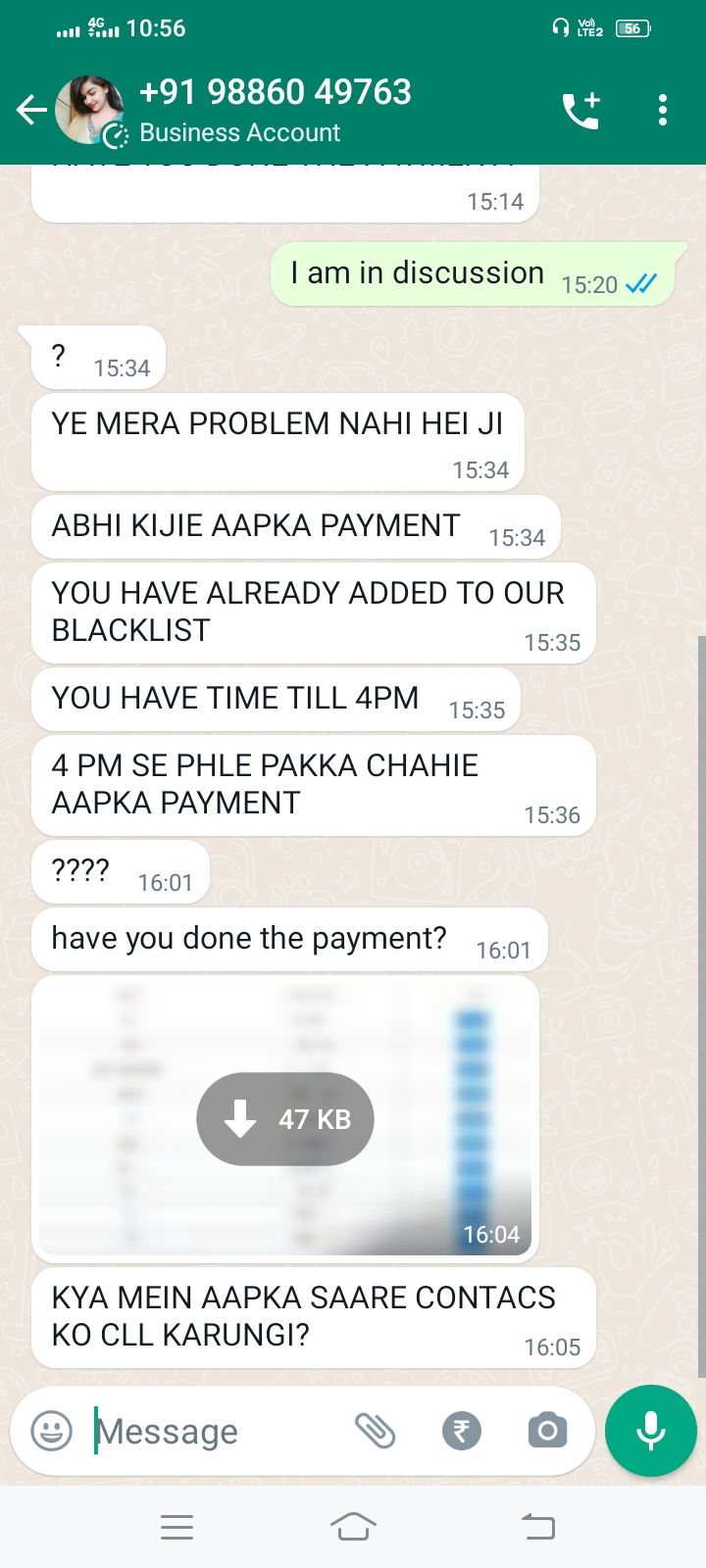Open the rupee payment option
Screen dimensions: 706x1568
pyautogui.click(x=461, y=1431)
